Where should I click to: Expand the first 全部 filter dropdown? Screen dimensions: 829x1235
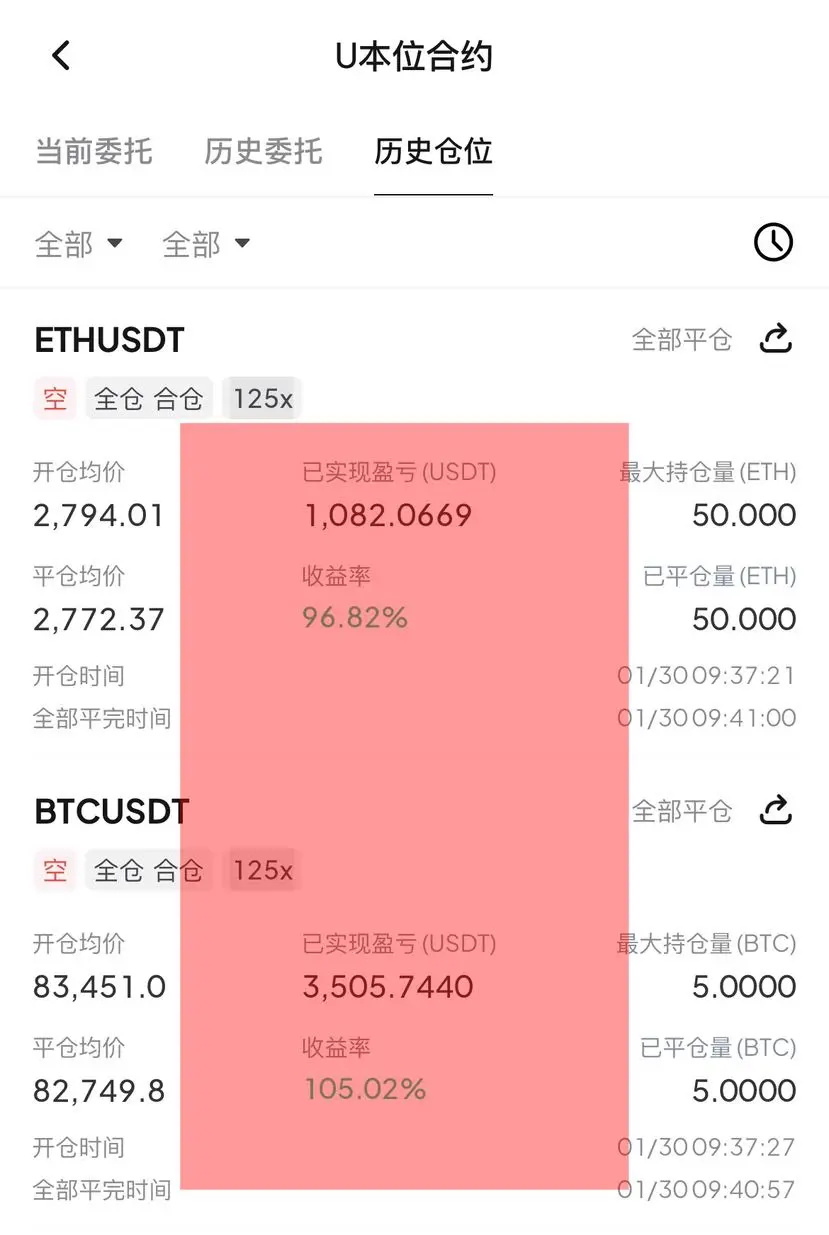(78, 243)
